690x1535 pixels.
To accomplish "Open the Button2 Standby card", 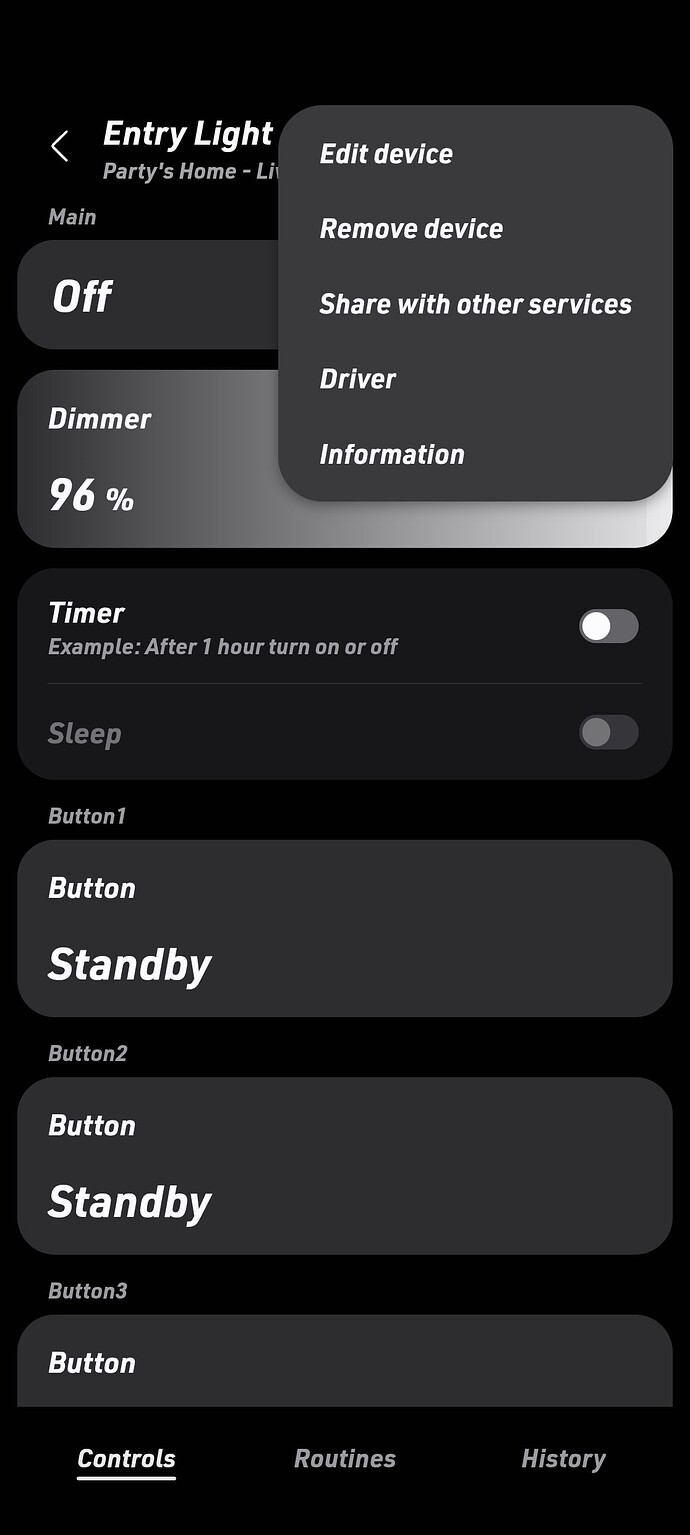I will (x=344, y=1165).
